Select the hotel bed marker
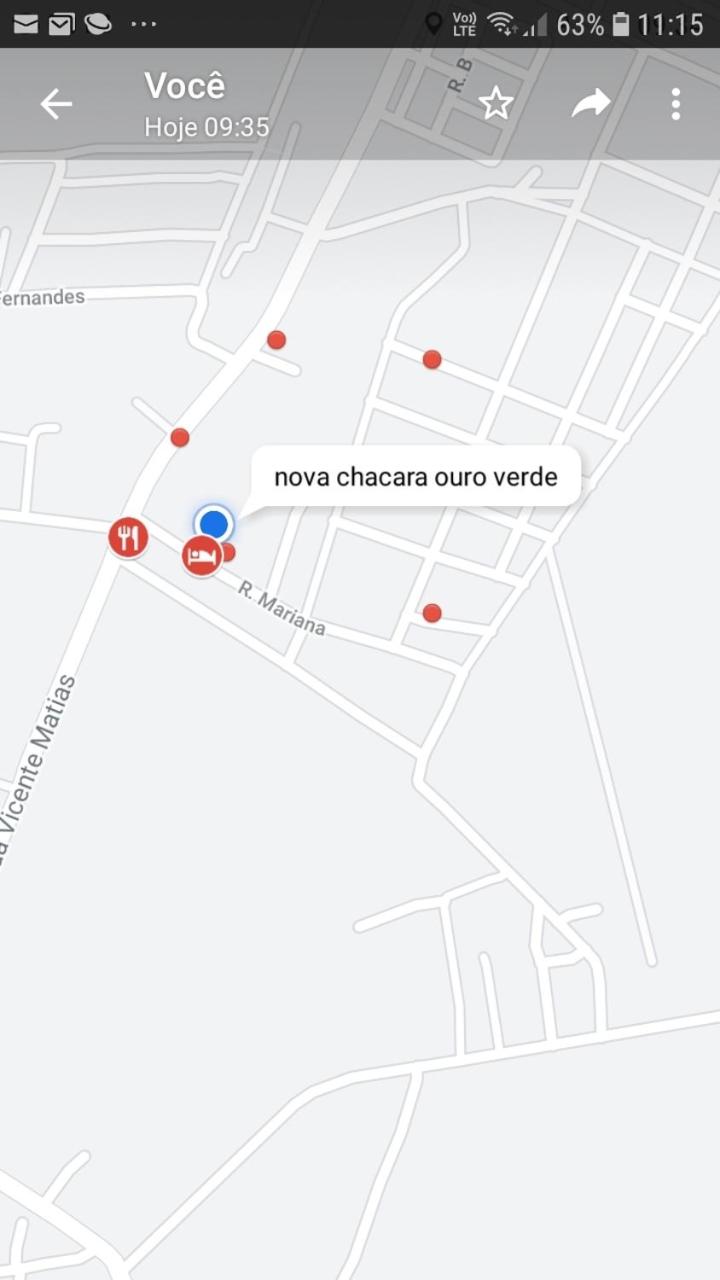The image size is (720, 1280). 202,555
